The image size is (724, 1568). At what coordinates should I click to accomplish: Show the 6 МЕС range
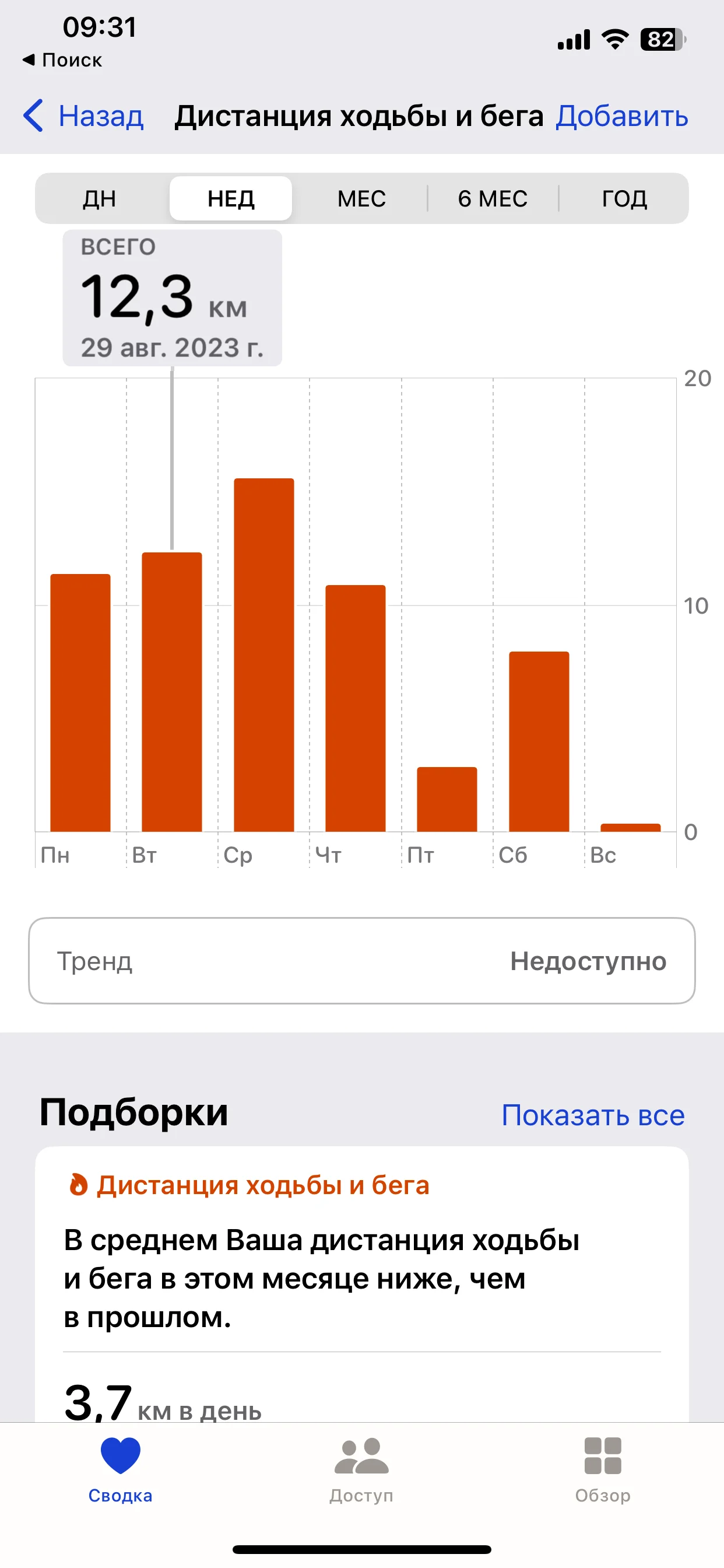pyautogui.click(x=492, y=198)
